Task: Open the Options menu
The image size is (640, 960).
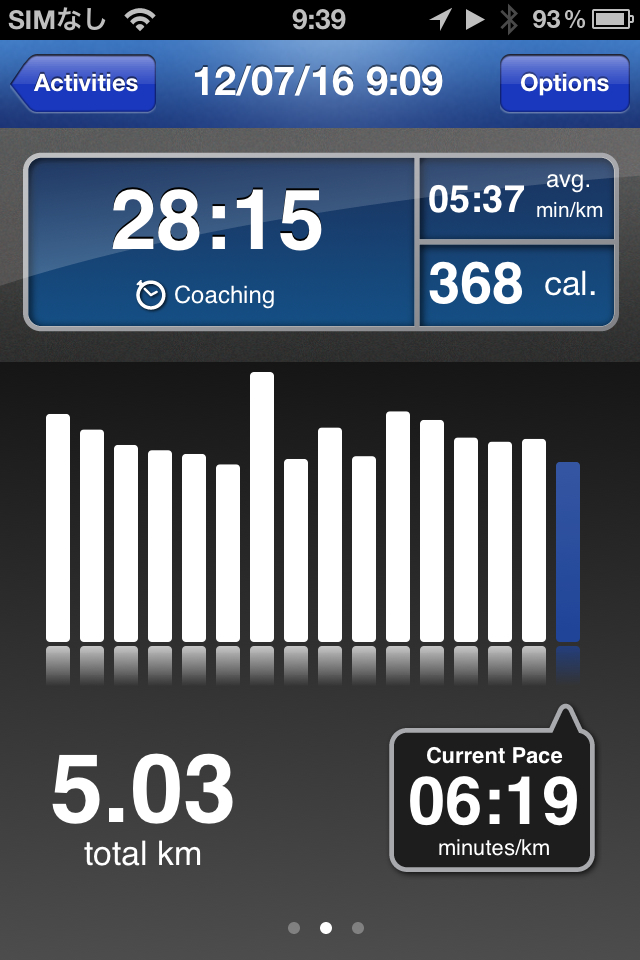Action: (x=564, y=83)
